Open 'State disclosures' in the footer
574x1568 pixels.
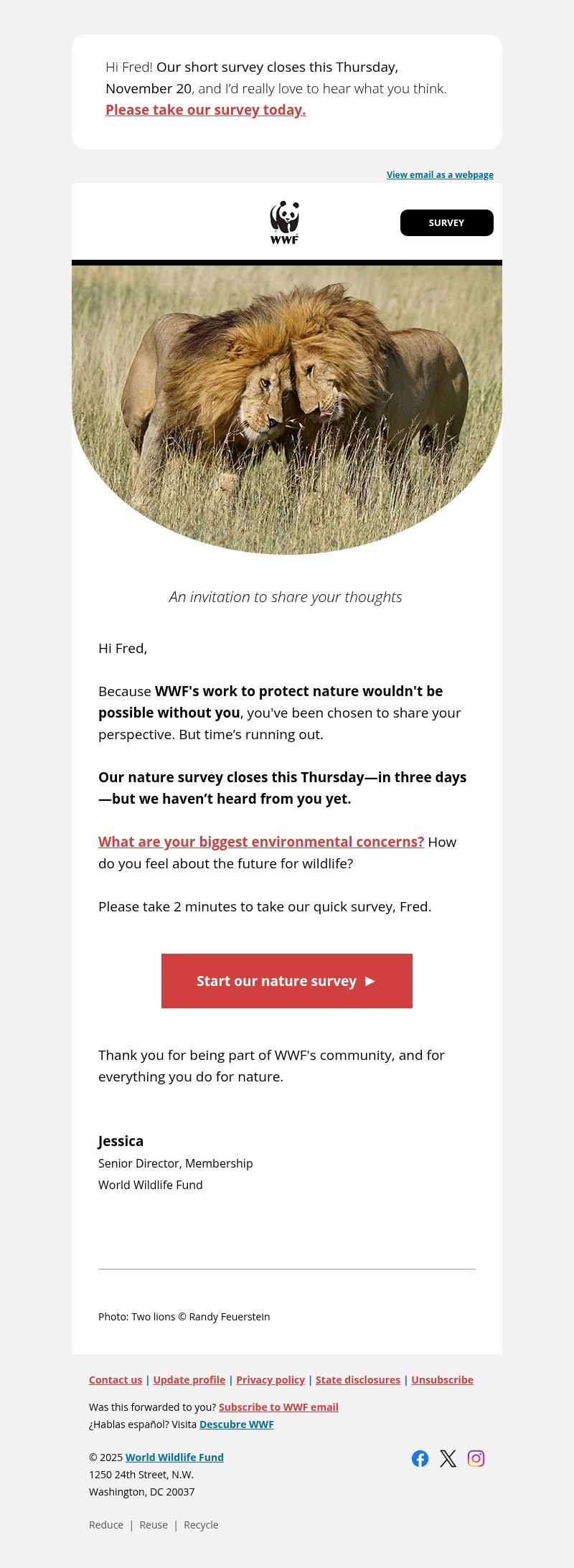click(357, 1379)
